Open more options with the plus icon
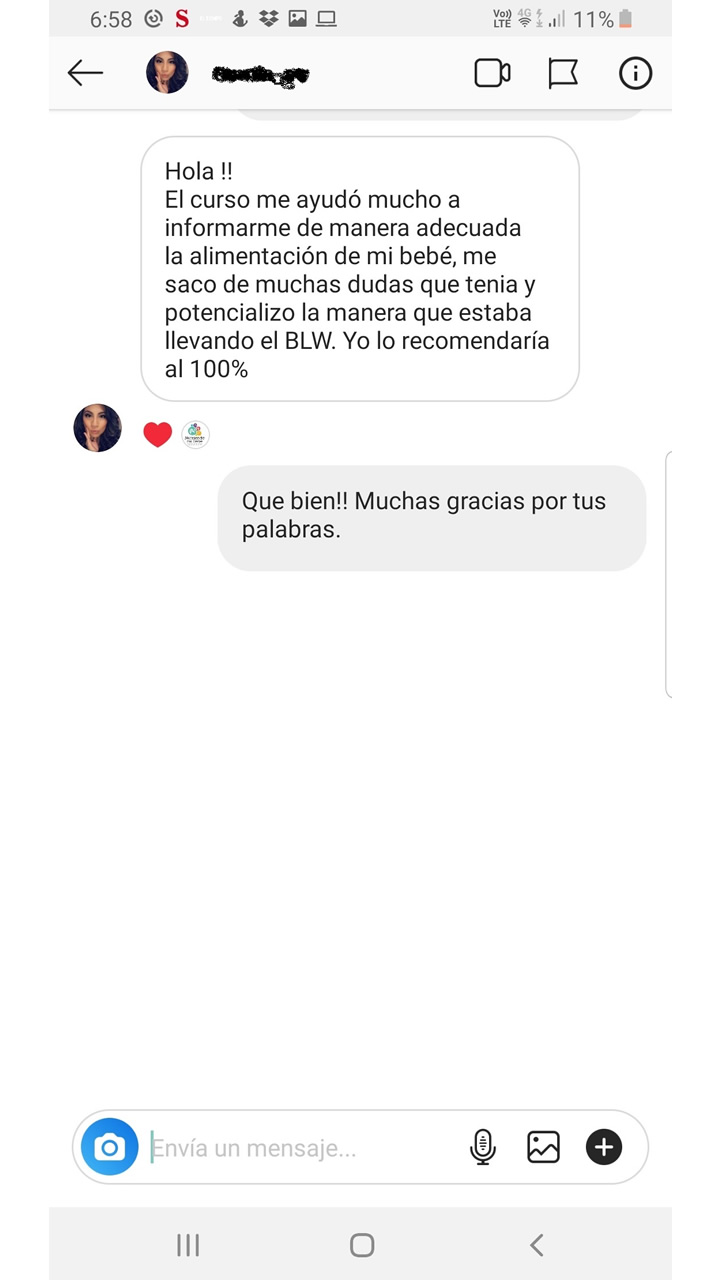 click(x=603, y=1146)
